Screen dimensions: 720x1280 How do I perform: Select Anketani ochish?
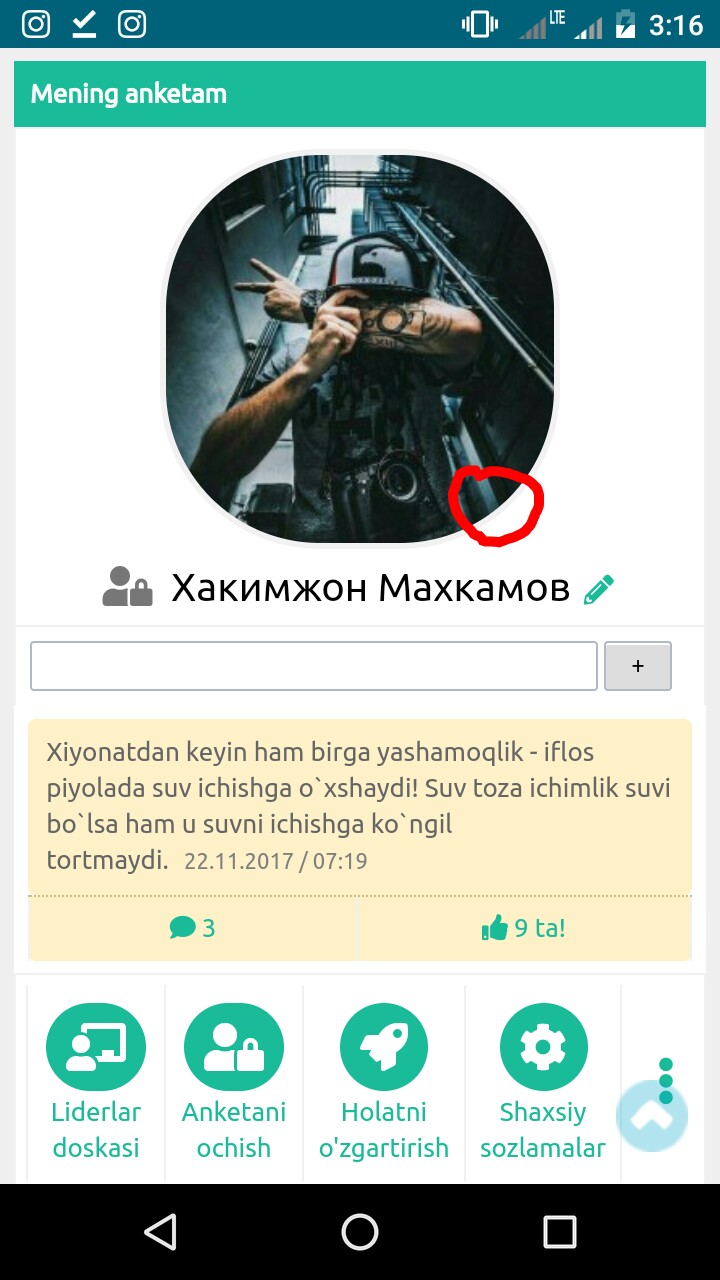(x=234, y=1082)
